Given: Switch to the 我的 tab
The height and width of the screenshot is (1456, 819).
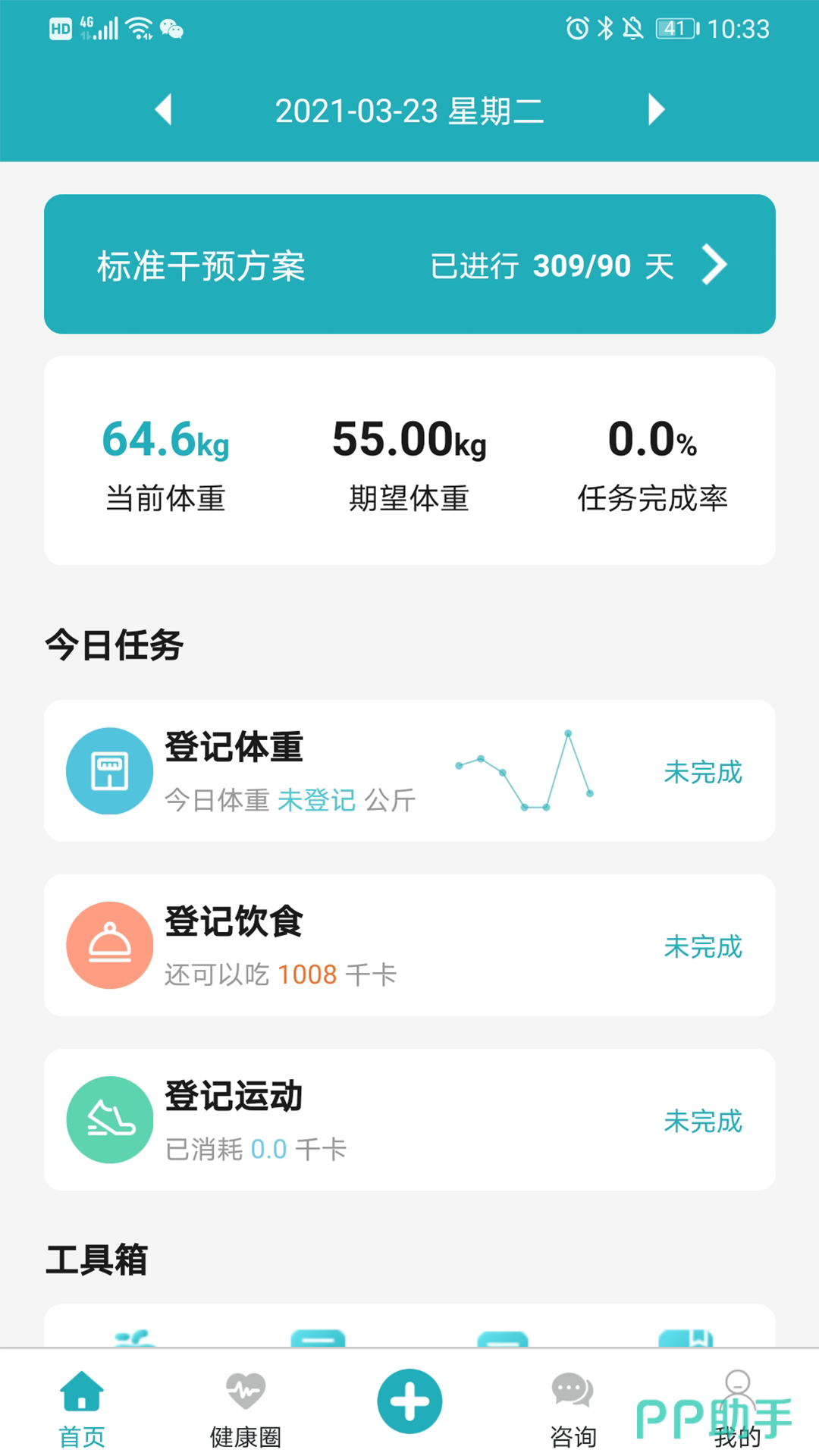Looking at the screenshot, I should pos(737,1407).
